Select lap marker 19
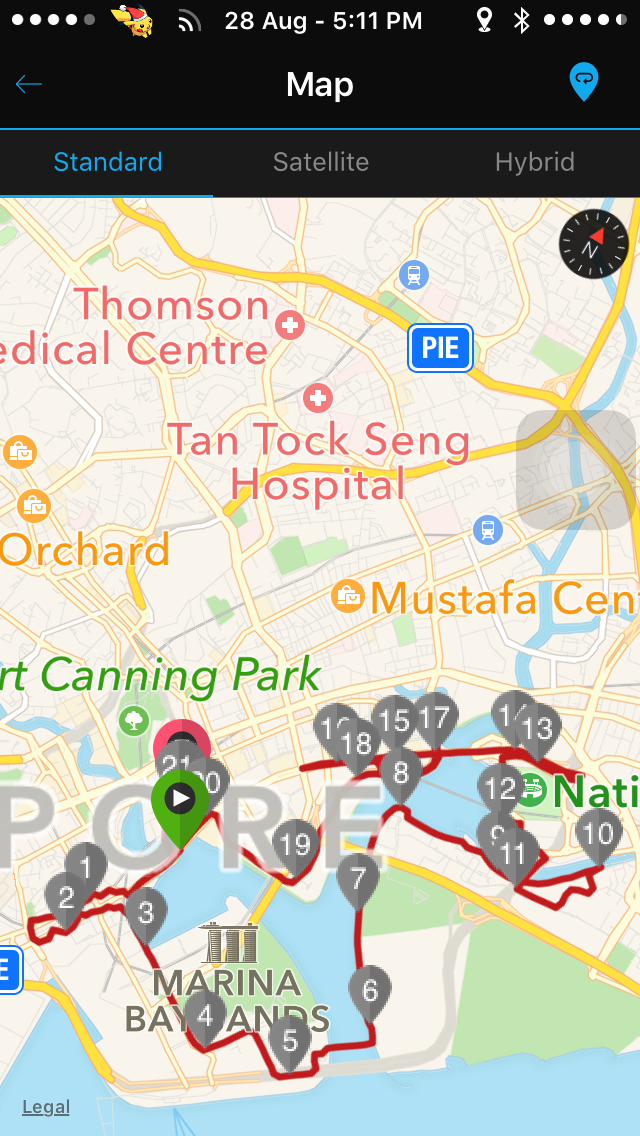This screenshot has height=1136, width=640. tap(296, 845)
